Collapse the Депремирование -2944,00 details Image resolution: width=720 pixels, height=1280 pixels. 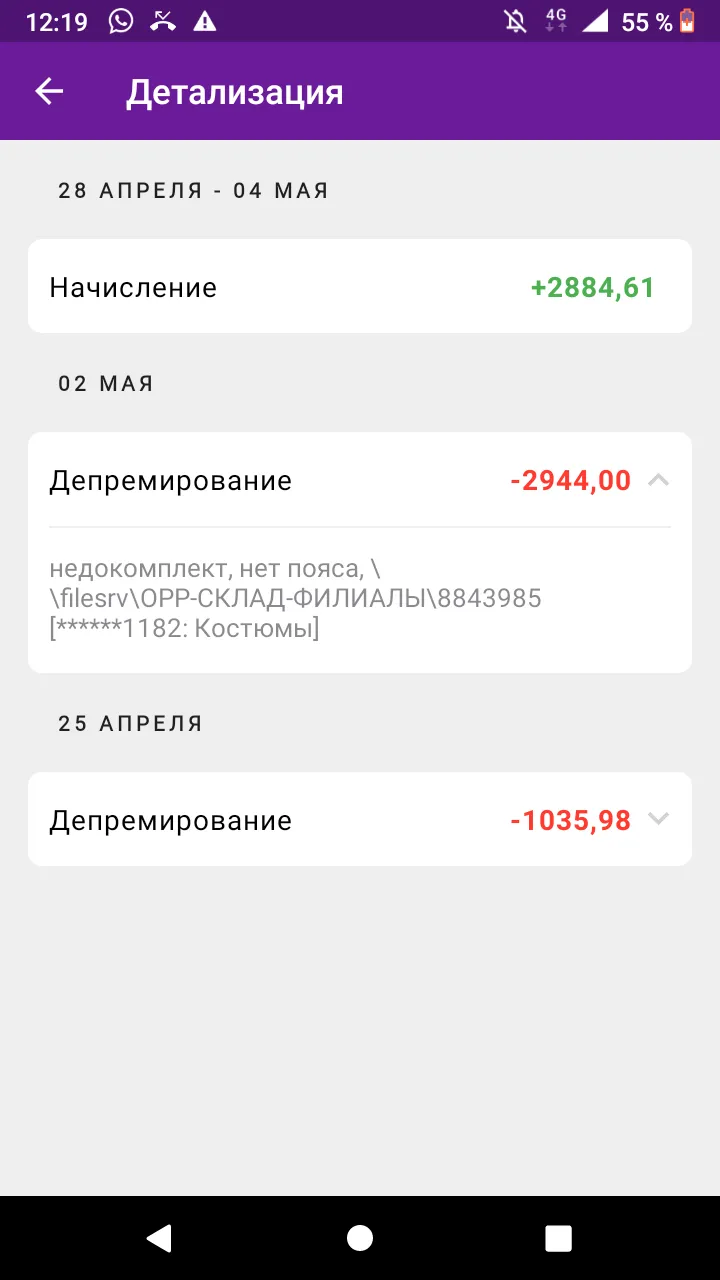pyautogui.click(x=657, y=480)
